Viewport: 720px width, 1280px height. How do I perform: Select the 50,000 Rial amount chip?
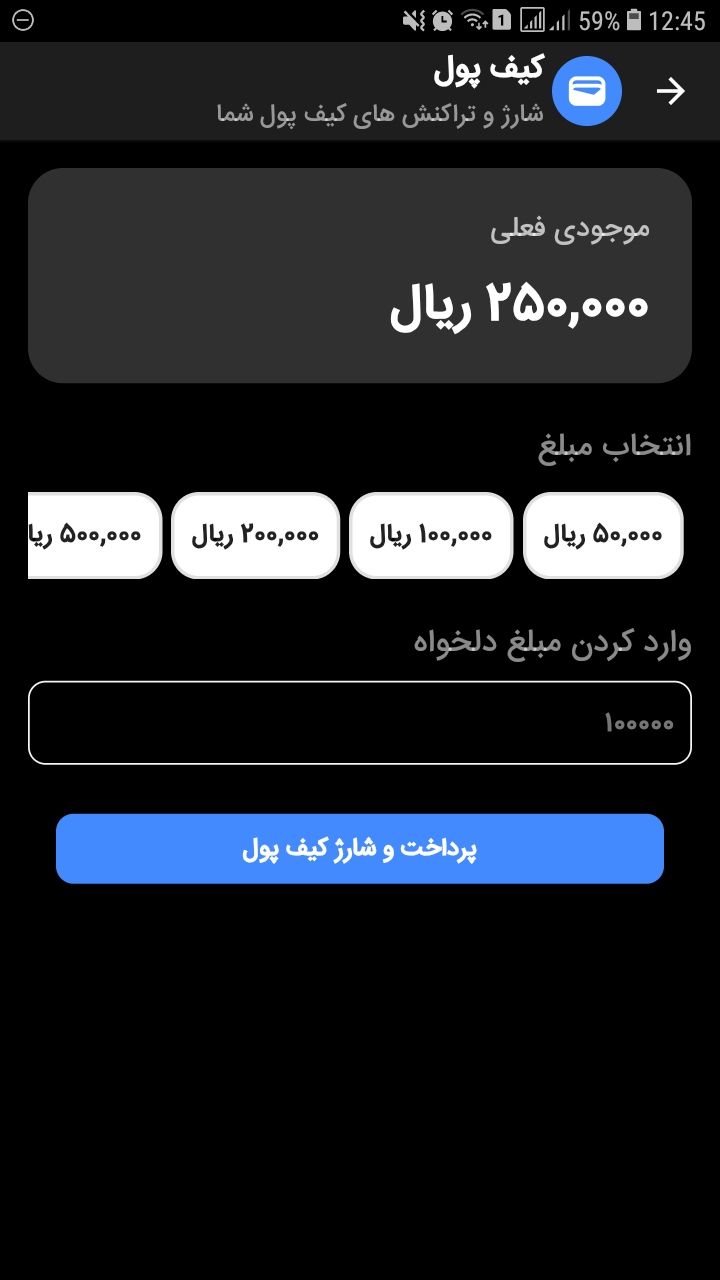pyautogui.click(x=603, y=535)
